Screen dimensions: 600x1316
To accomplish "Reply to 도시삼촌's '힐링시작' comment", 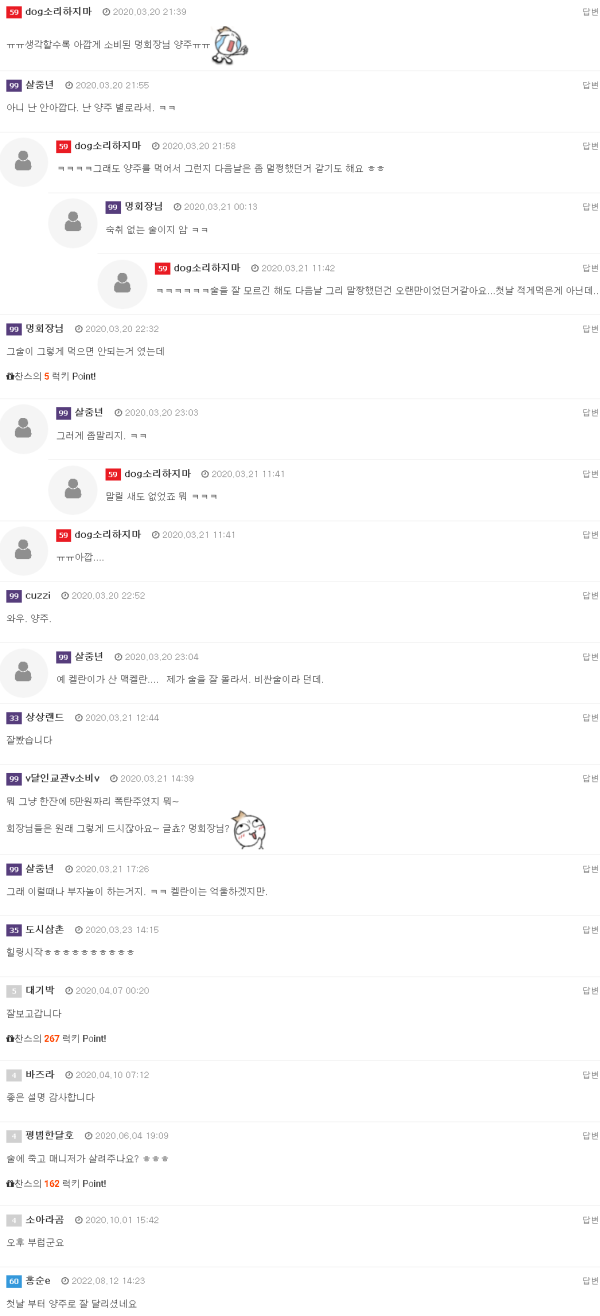I will pos(590,930).
